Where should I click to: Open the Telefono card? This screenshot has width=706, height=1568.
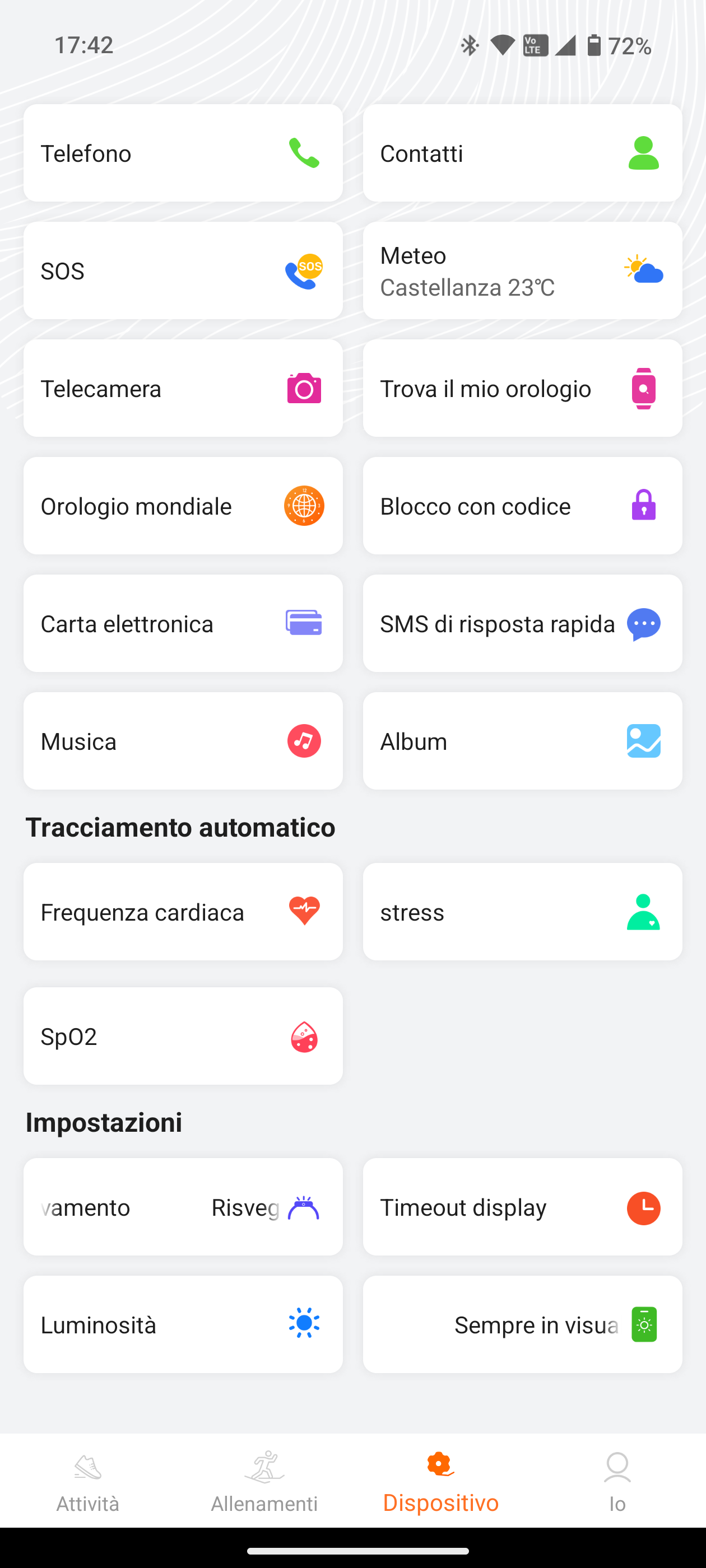tap(183, 153)
